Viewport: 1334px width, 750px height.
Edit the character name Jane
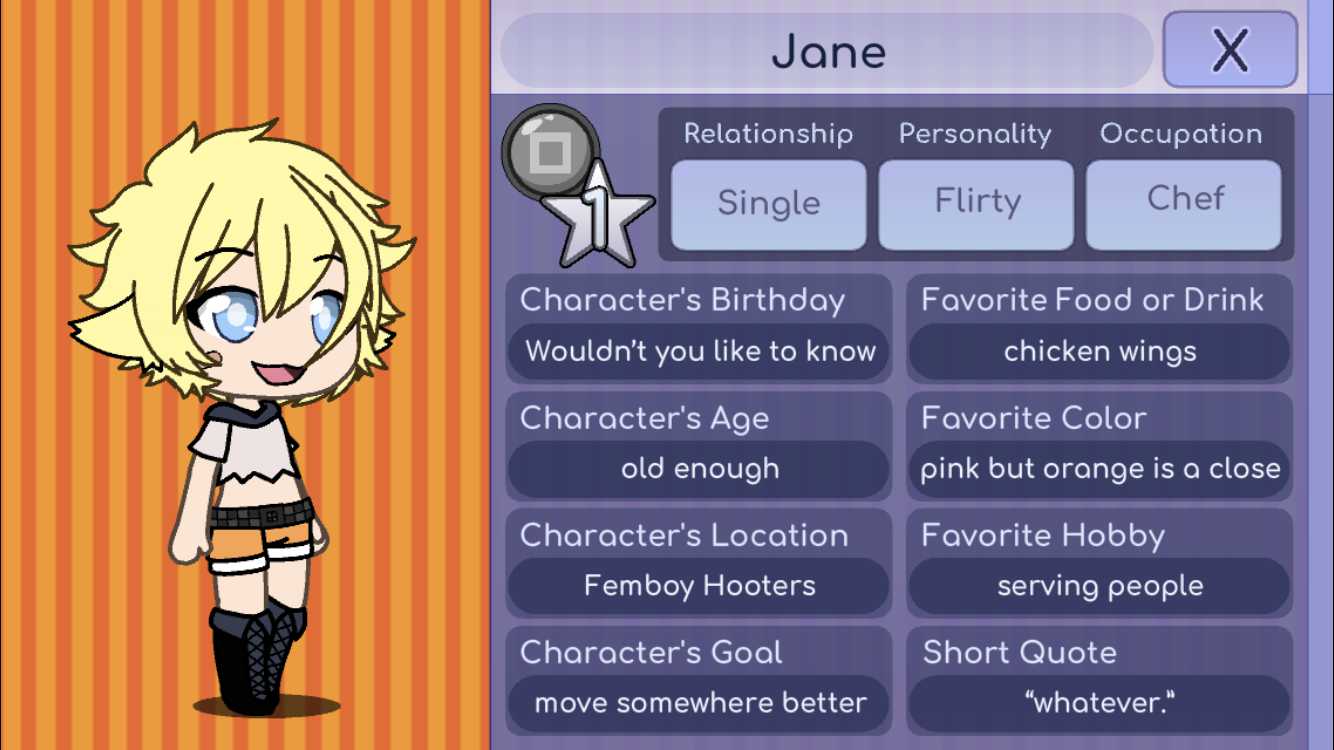[x=827, y=51]
